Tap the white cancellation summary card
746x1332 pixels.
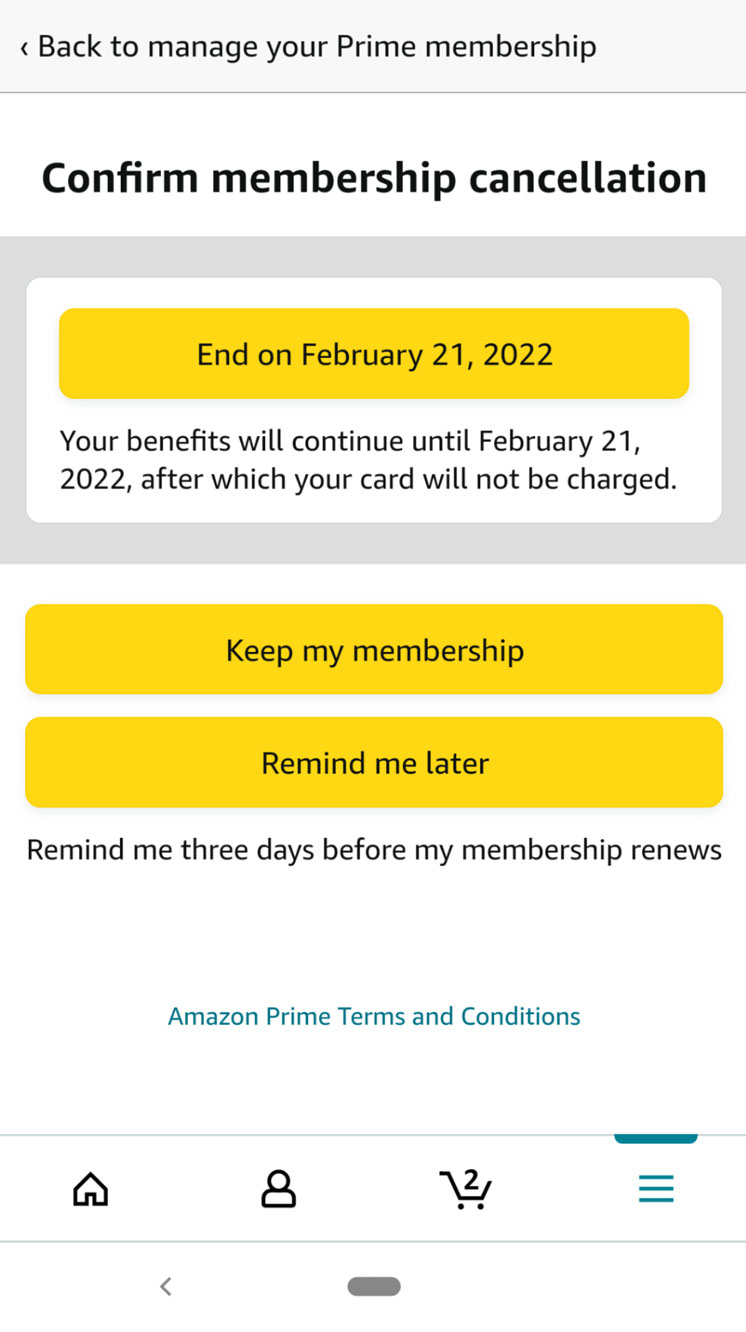pos(373,400)
